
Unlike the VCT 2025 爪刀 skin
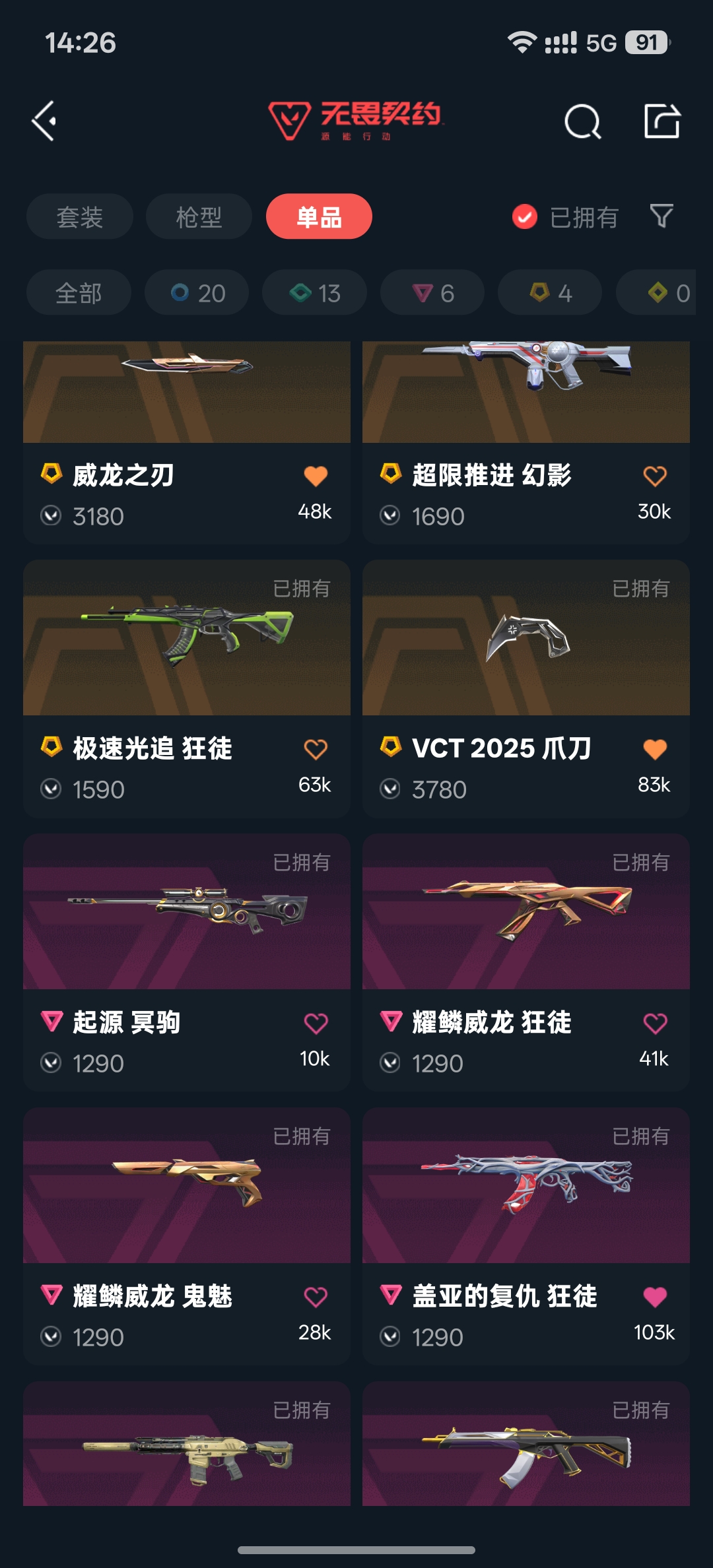pos(654,749)
